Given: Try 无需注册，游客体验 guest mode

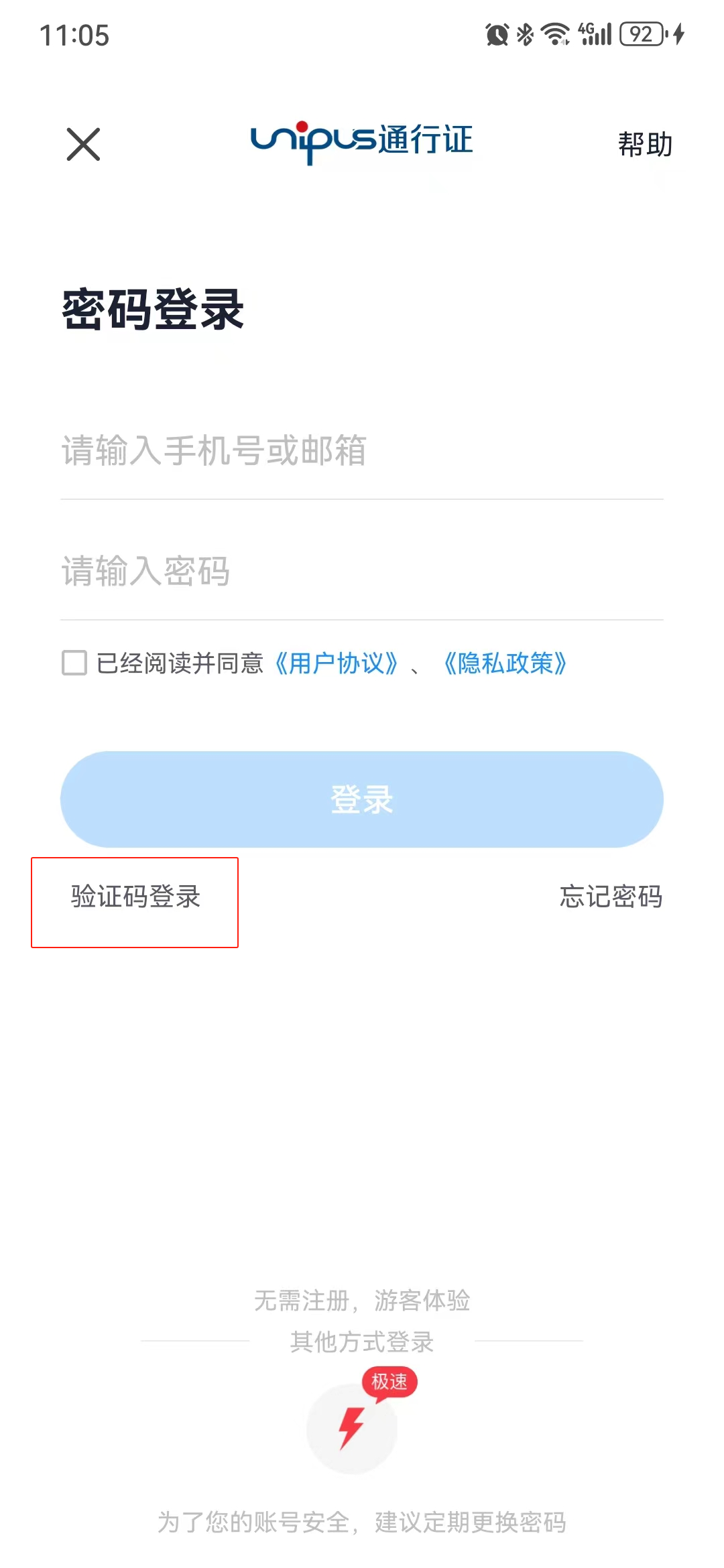Looking at the screenshot, I should 362,1301.
